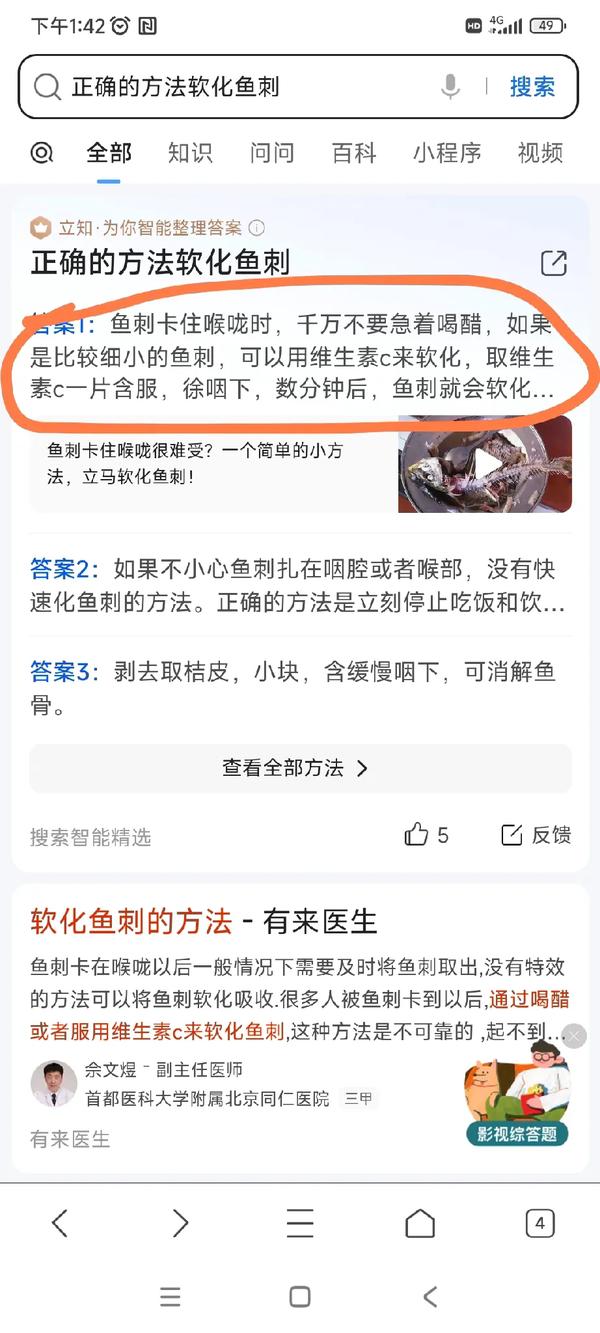Switch to the 知识 tab
This screenshot has width=600, height=1333.
(x=190, y=153)
